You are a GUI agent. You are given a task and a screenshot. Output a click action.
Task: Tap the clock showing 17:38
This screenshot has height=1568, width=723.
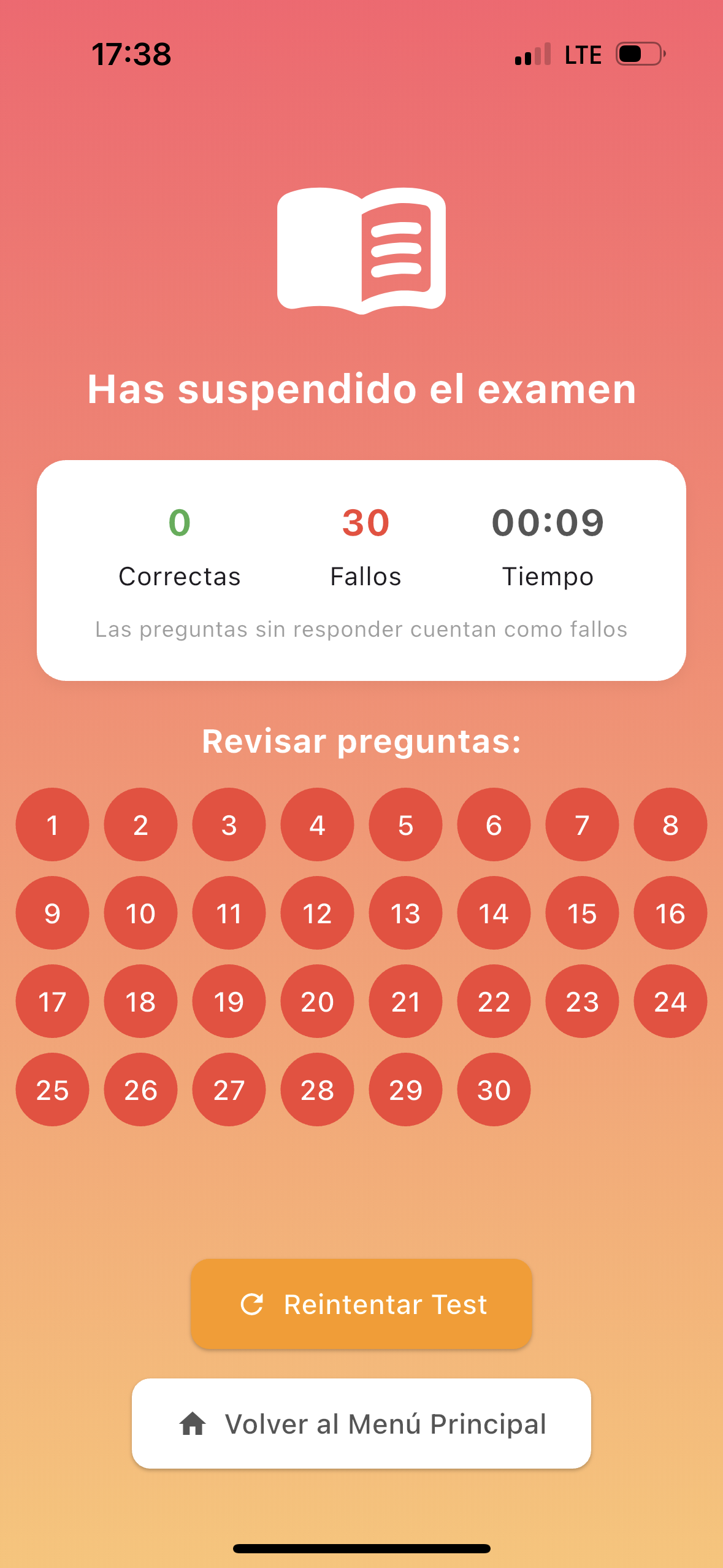[131, 54]
